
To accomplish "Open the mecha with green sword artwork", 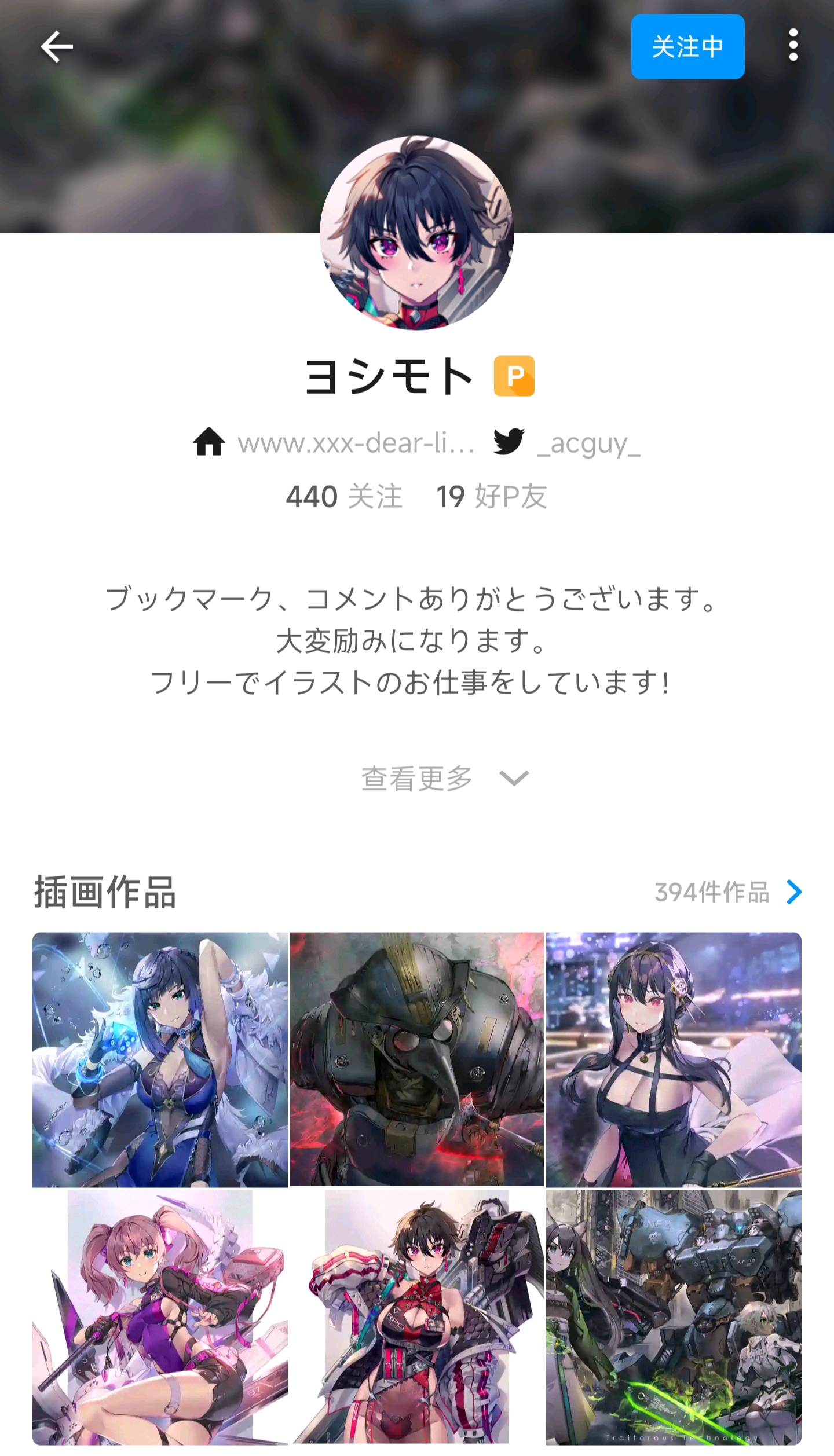I will click(x=674, y=1317).
